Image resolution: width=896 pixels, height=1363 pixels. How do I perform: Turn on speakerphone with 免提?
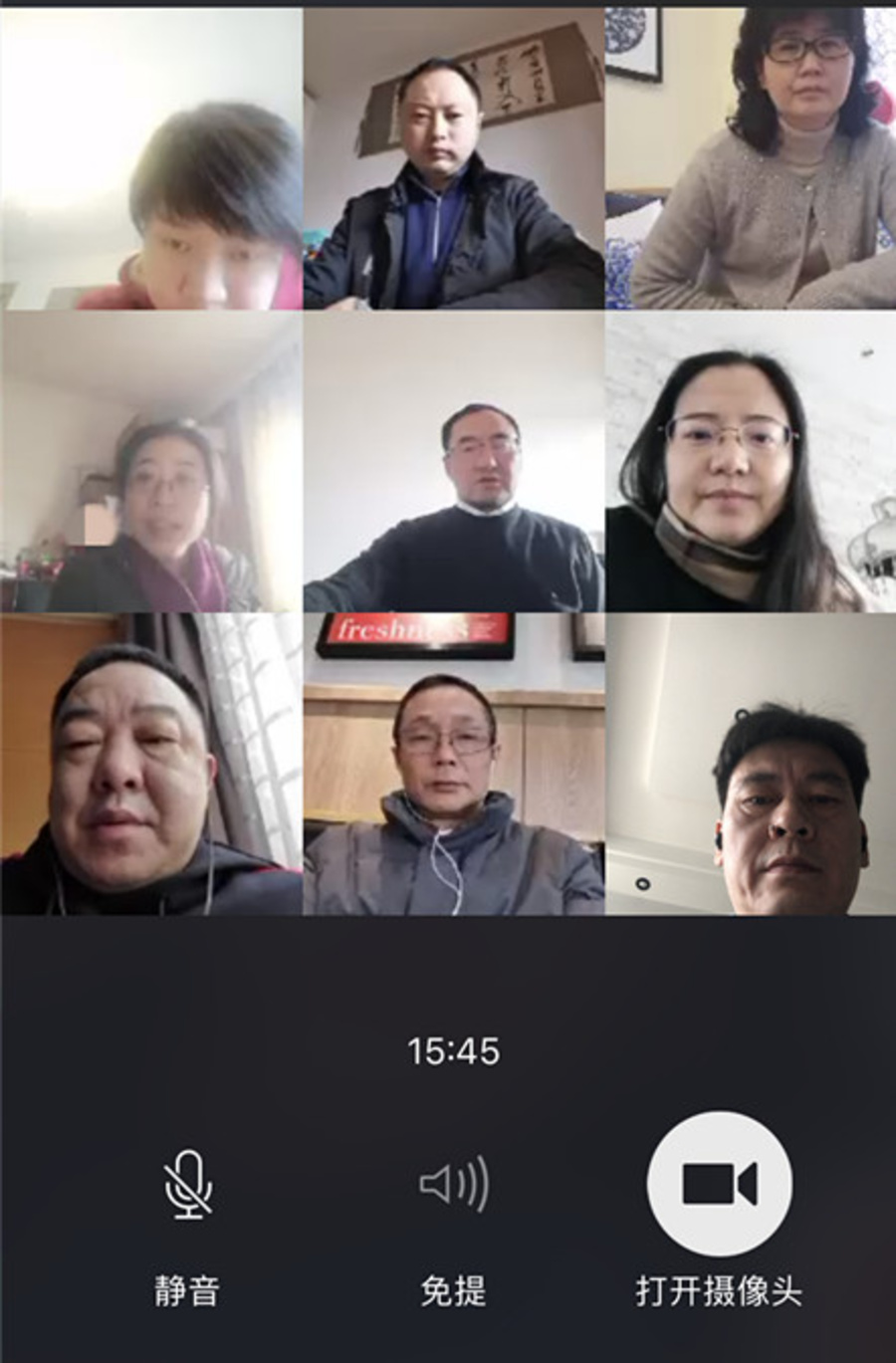click(454, 1185)
